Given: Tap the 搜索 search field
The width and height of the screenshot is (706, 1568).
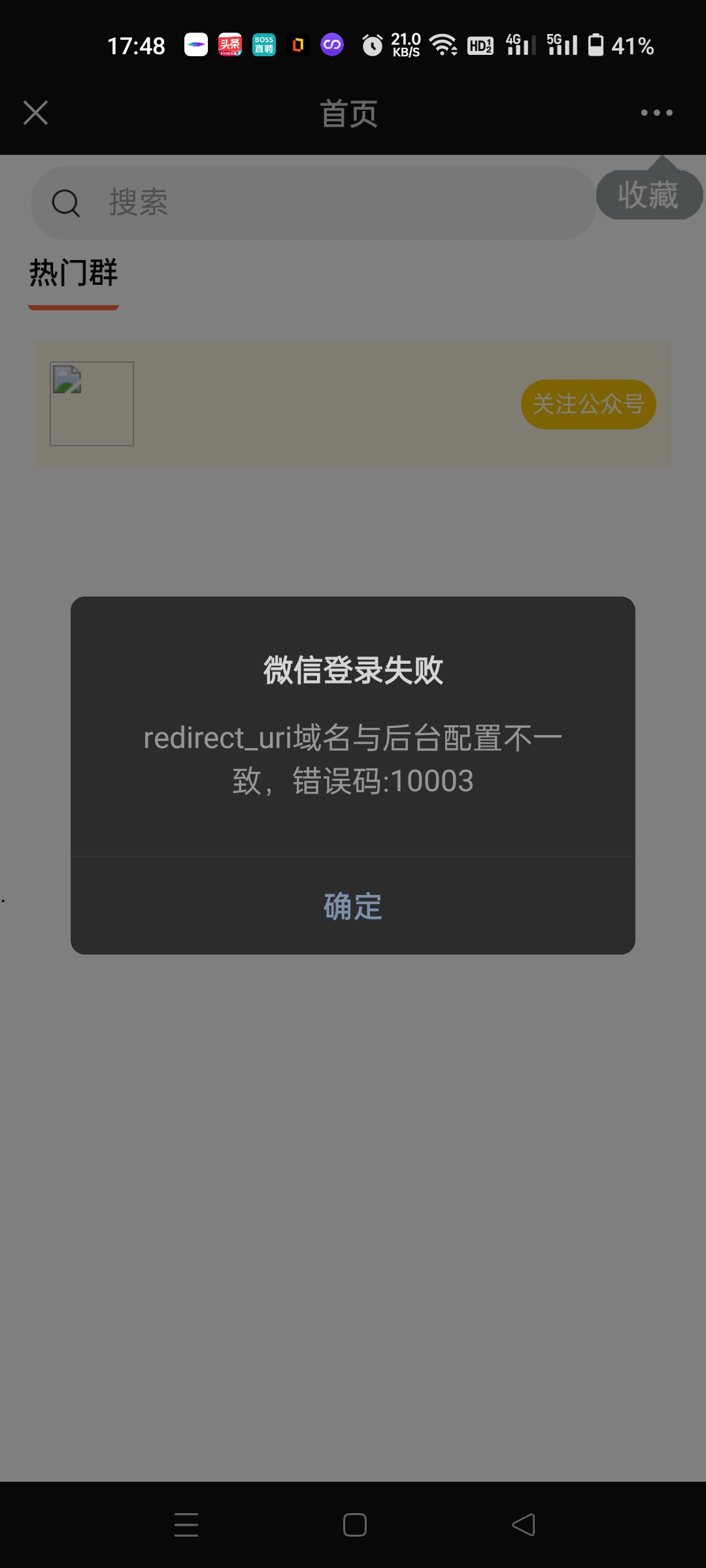Looking at the screenshot, I should pyautogui.click(x=314, y=203).
